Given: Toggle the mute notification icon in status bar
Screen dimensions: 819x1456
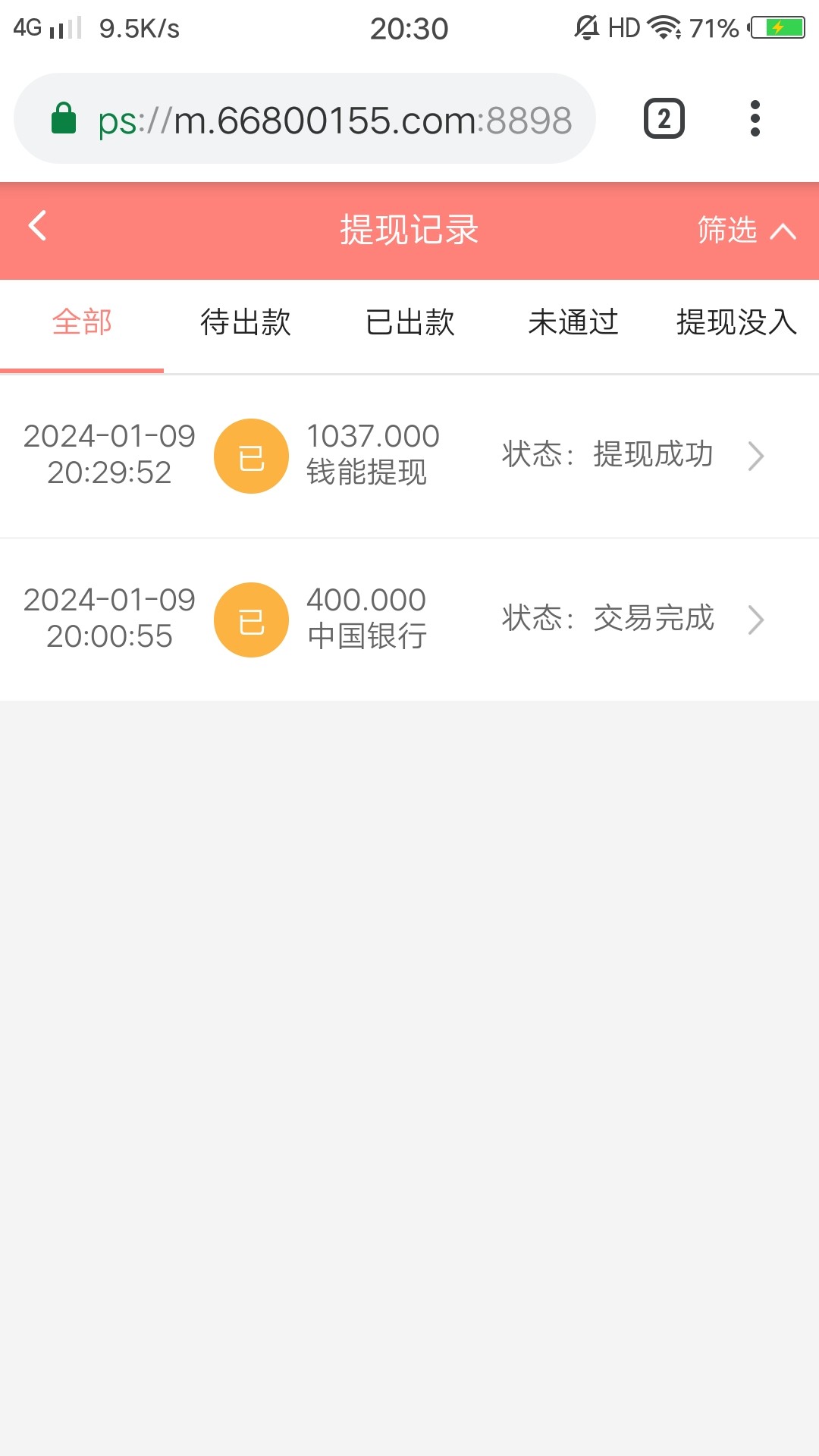Looking at the screenshot, I should coord(586,26).
